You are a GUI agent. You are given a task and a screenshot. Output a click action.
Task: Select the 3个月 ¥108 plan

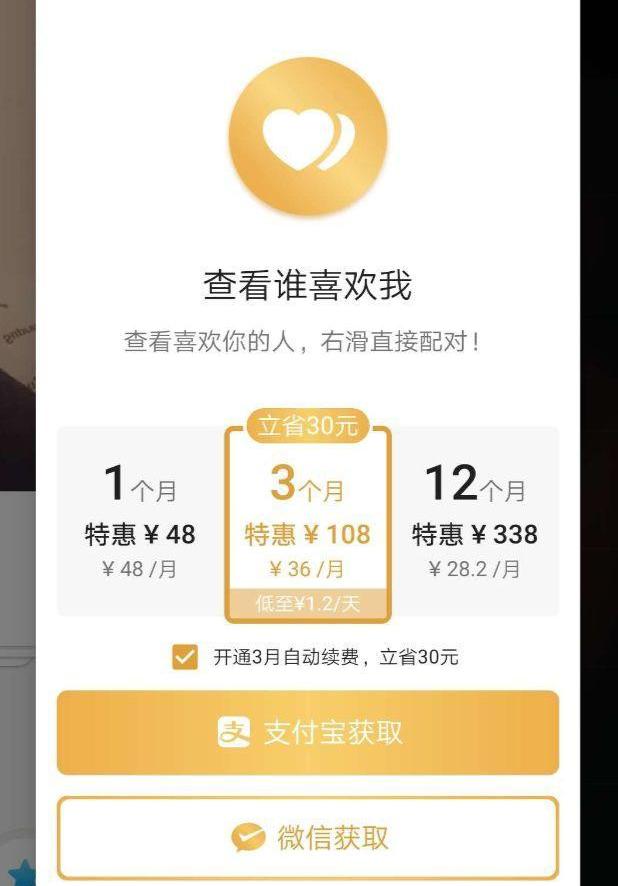pos(307,522)
